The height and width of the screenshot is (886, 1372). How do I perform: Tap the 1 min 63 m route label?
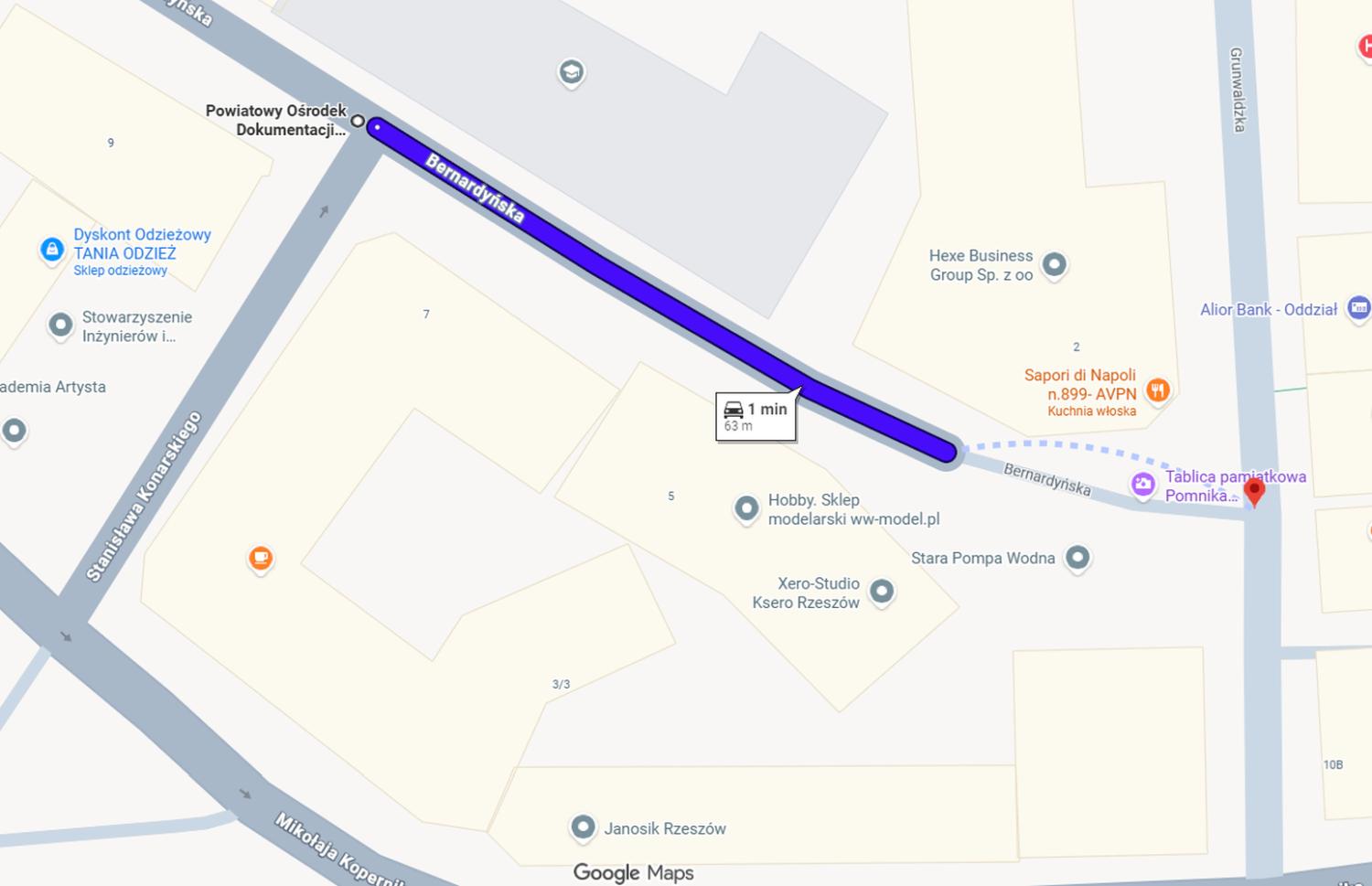pyautogui.click(x=756, y=416)
